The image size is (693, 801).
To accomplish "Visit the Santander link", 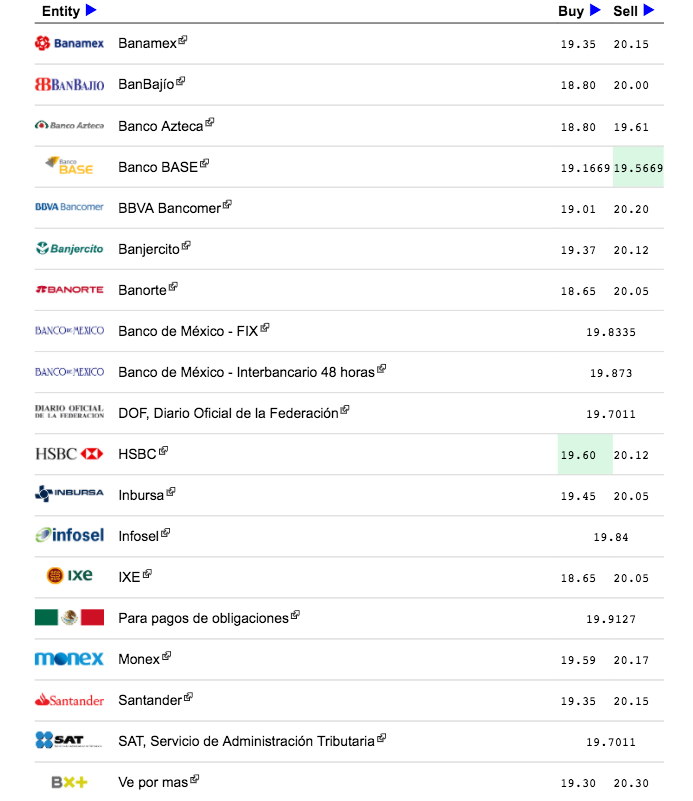I will pyautogui.click(x=150, y=700).
